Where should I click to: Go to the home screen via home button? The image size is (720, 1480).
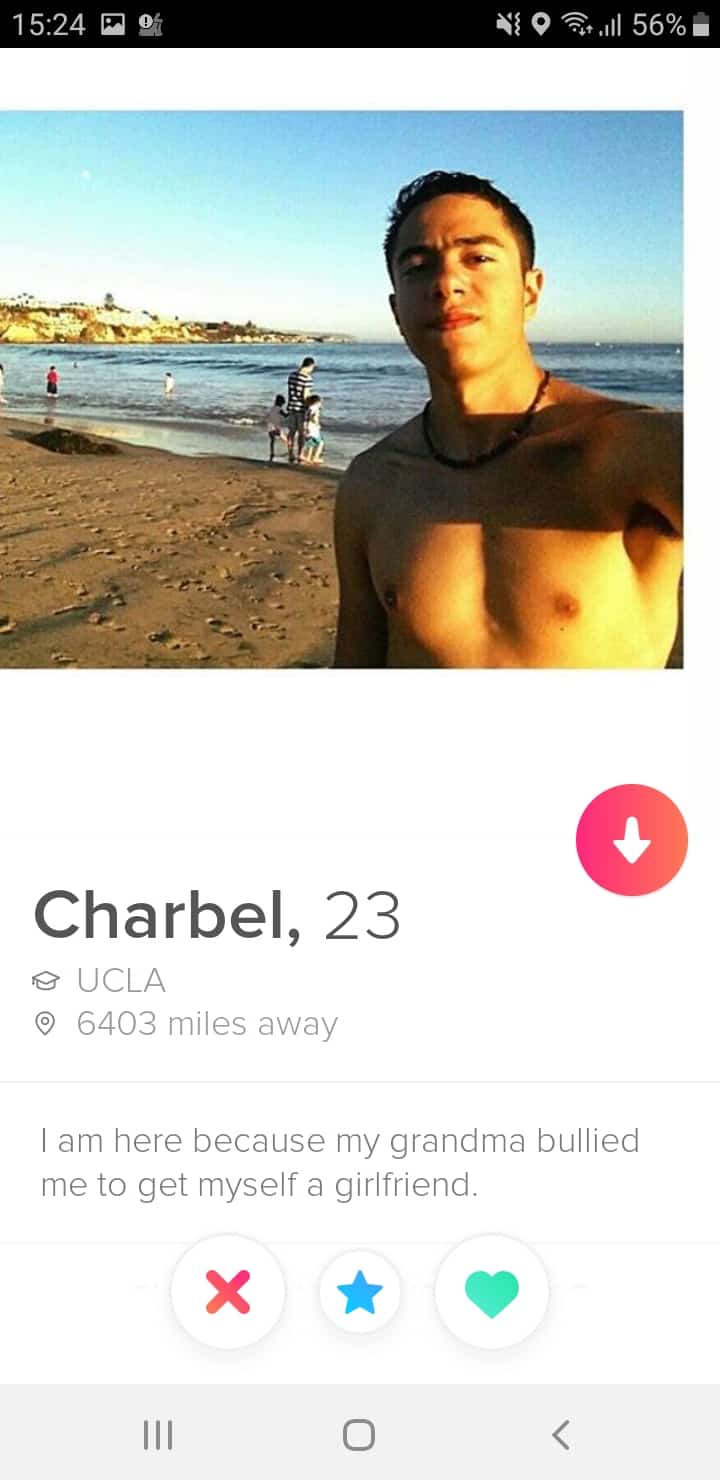[359, 1434]
